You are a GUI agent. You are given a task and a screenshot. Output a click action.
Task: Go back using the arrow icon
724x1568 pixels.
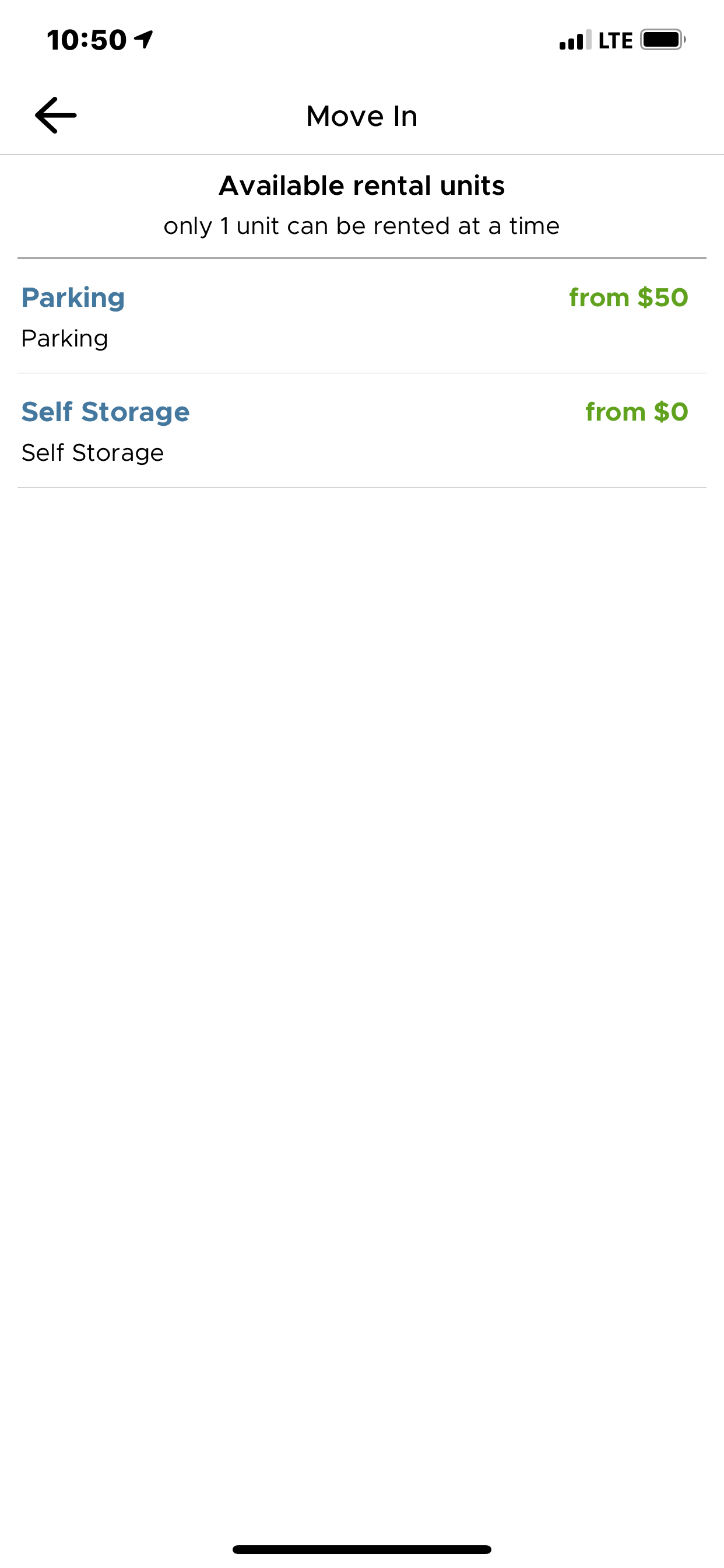point(55,115)
